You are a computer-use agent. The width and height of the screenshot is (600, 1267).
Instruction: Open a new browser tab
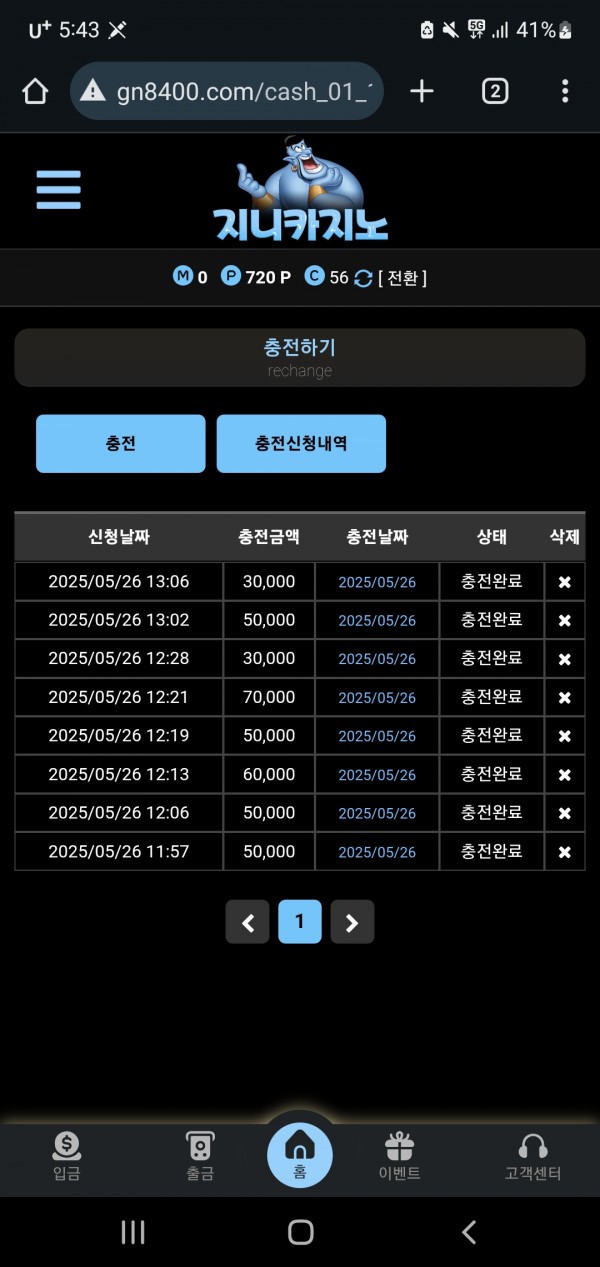tap(422, 91)
